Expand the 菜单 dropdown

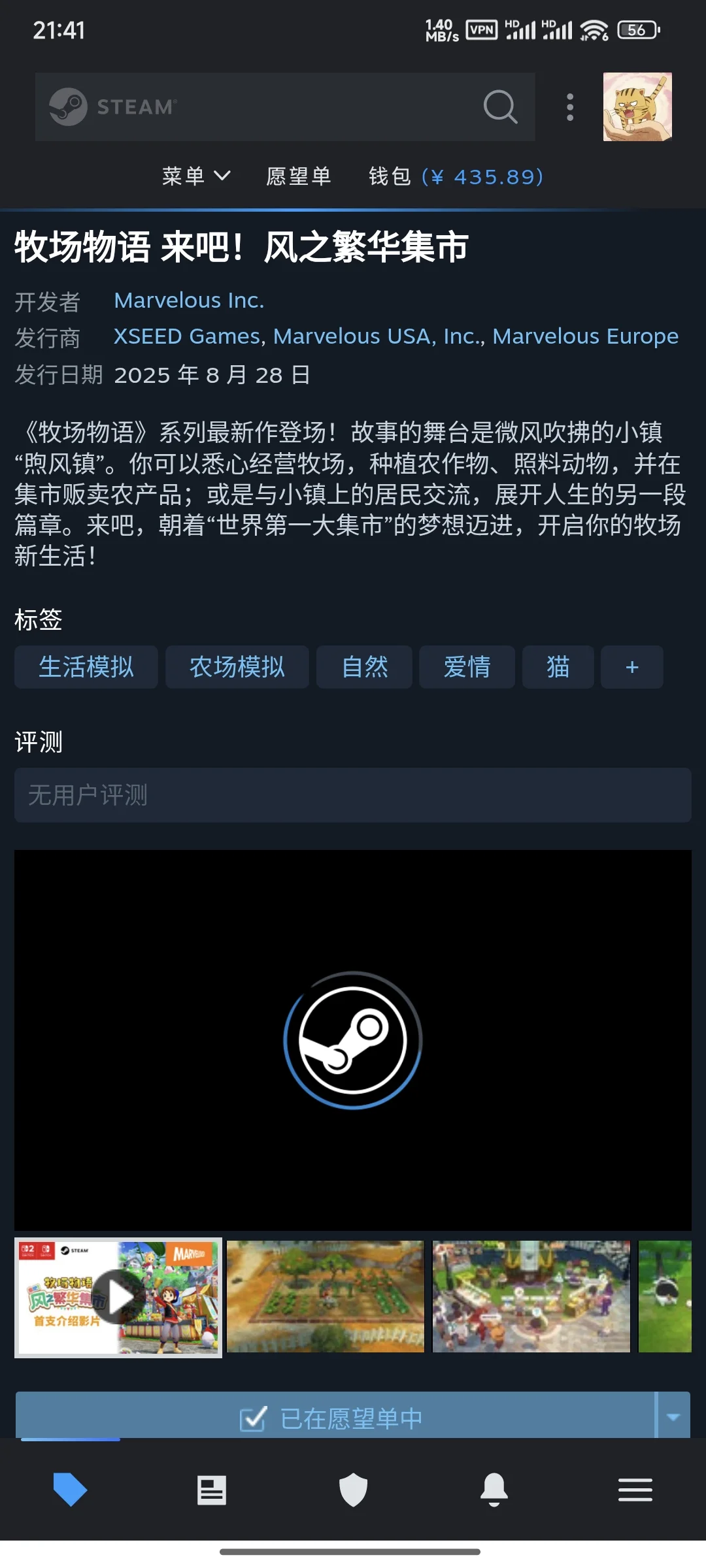click(x=196, y=176)
